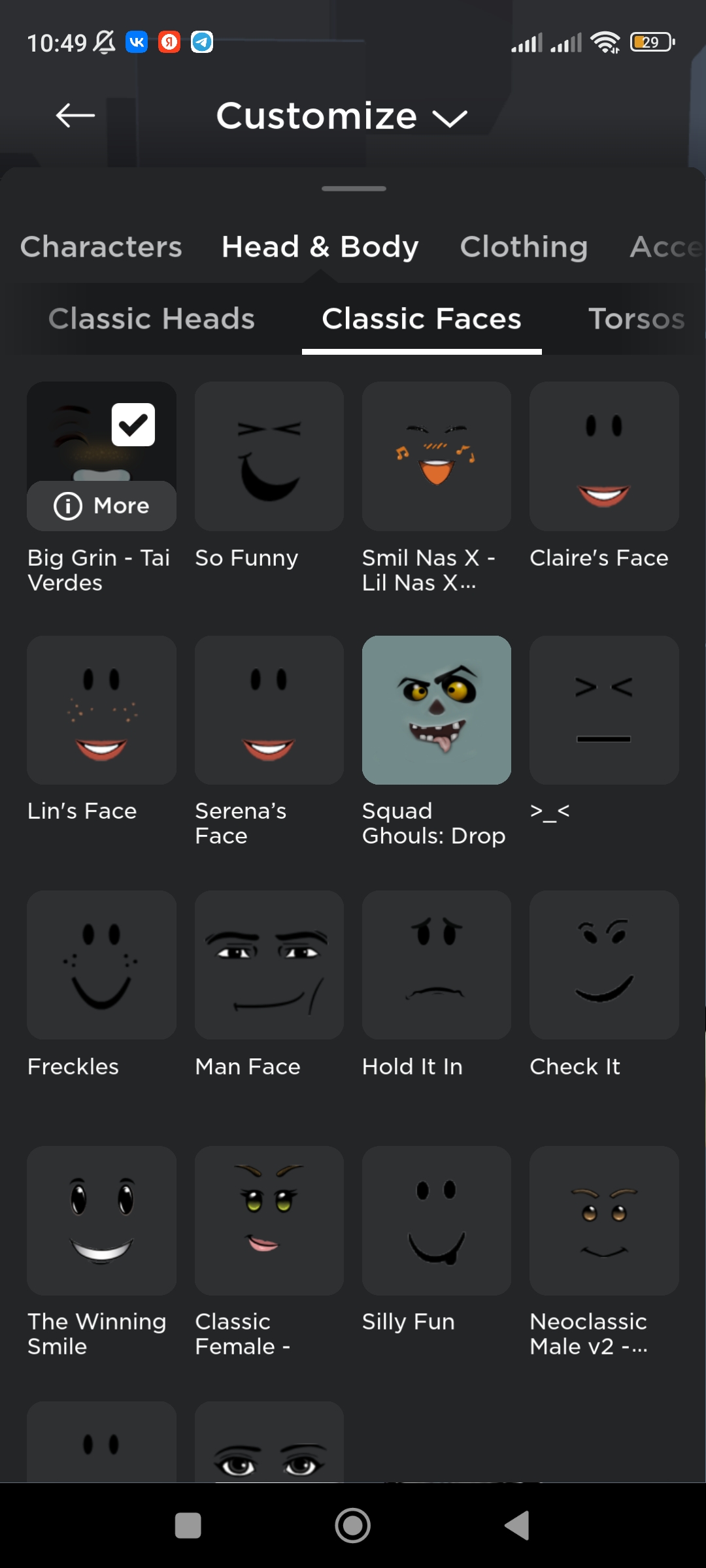This screenshot has height=1568, width=706.
Task: Equip The Winning Smile face
Action: tap(101, 1220)
